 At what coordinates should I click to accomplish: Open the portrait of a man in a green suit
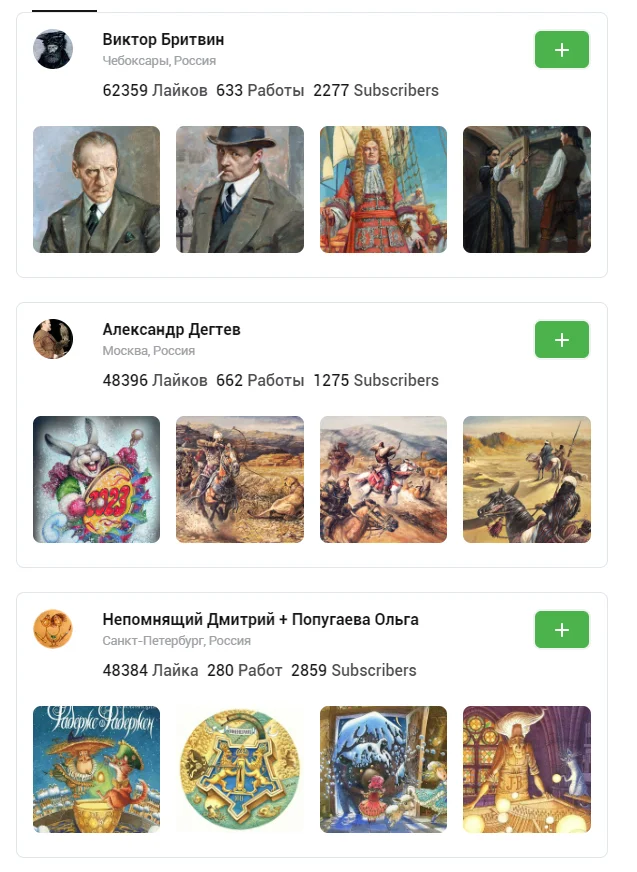(x=96, y=189)
